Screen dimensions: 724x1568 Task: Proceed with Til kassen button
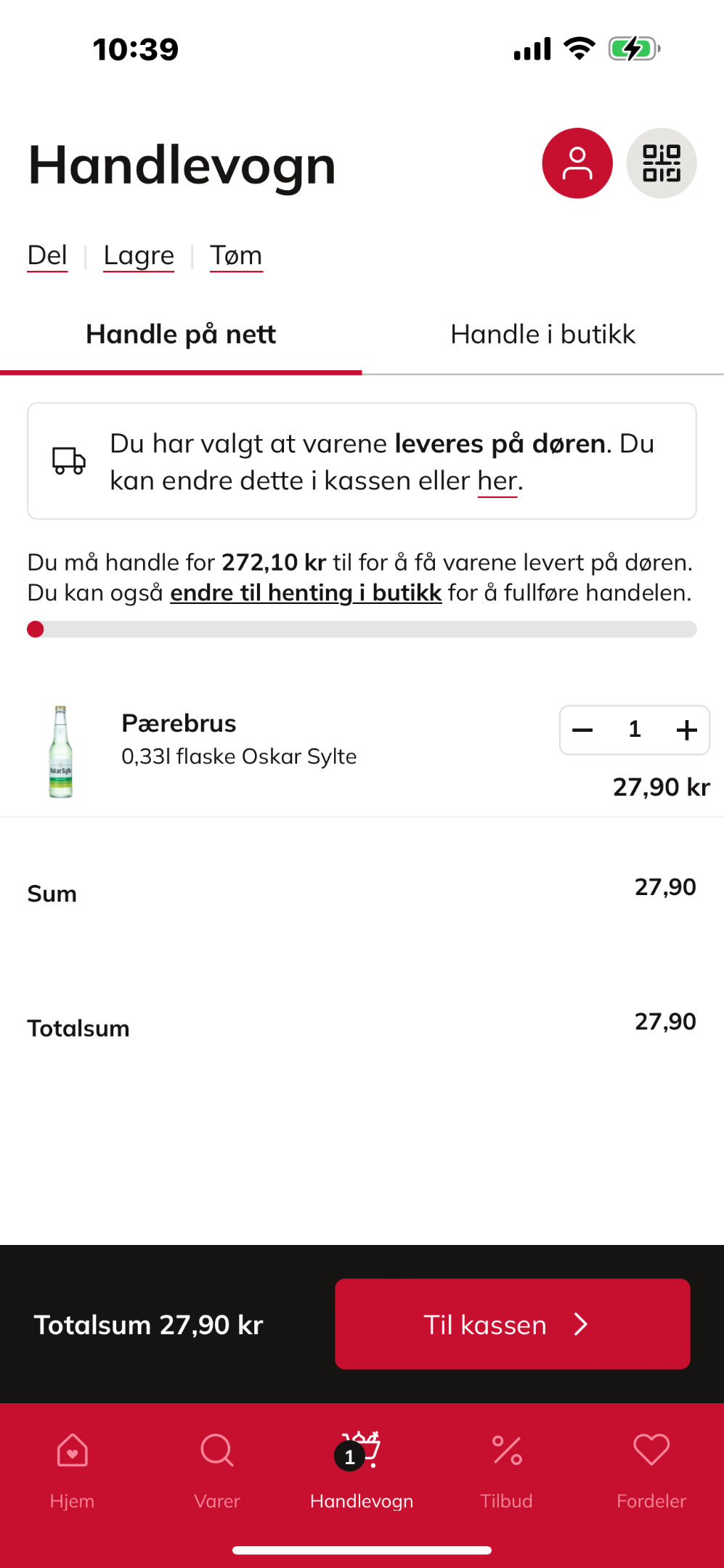coord(513,1324)
